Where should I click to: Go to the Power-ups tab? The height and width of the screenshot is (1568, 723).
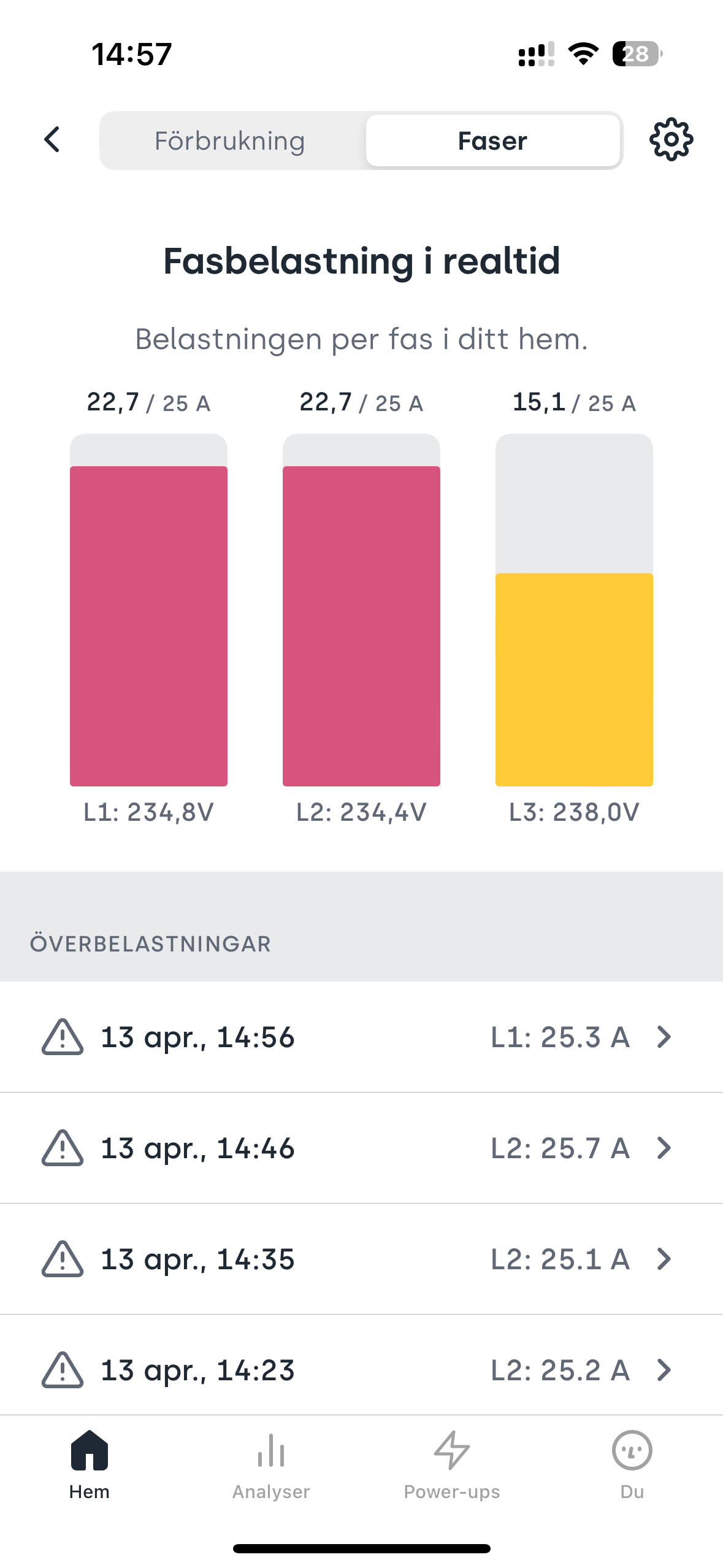click(452, 1466)
